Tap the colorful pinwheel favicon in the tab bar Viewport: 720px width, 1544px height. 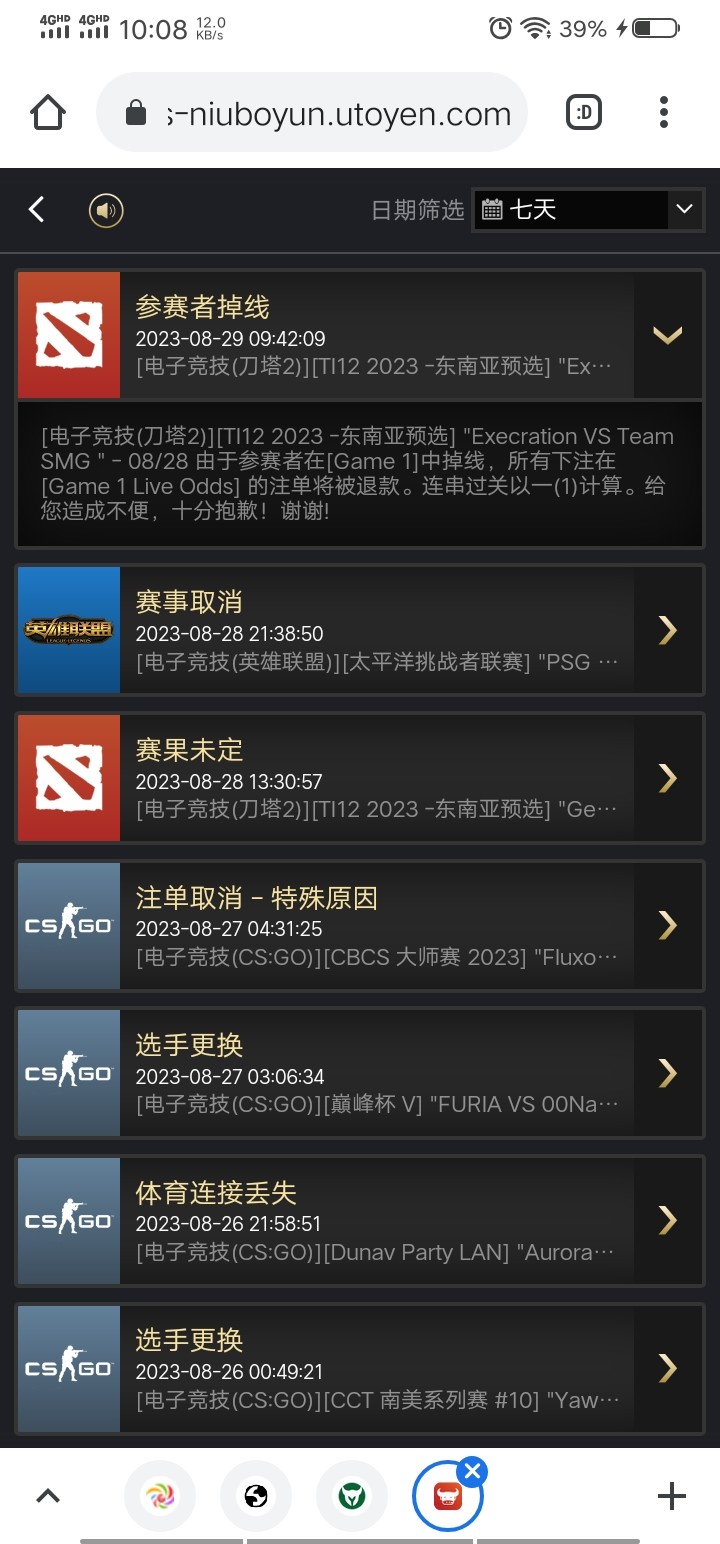pos(160,1495)
